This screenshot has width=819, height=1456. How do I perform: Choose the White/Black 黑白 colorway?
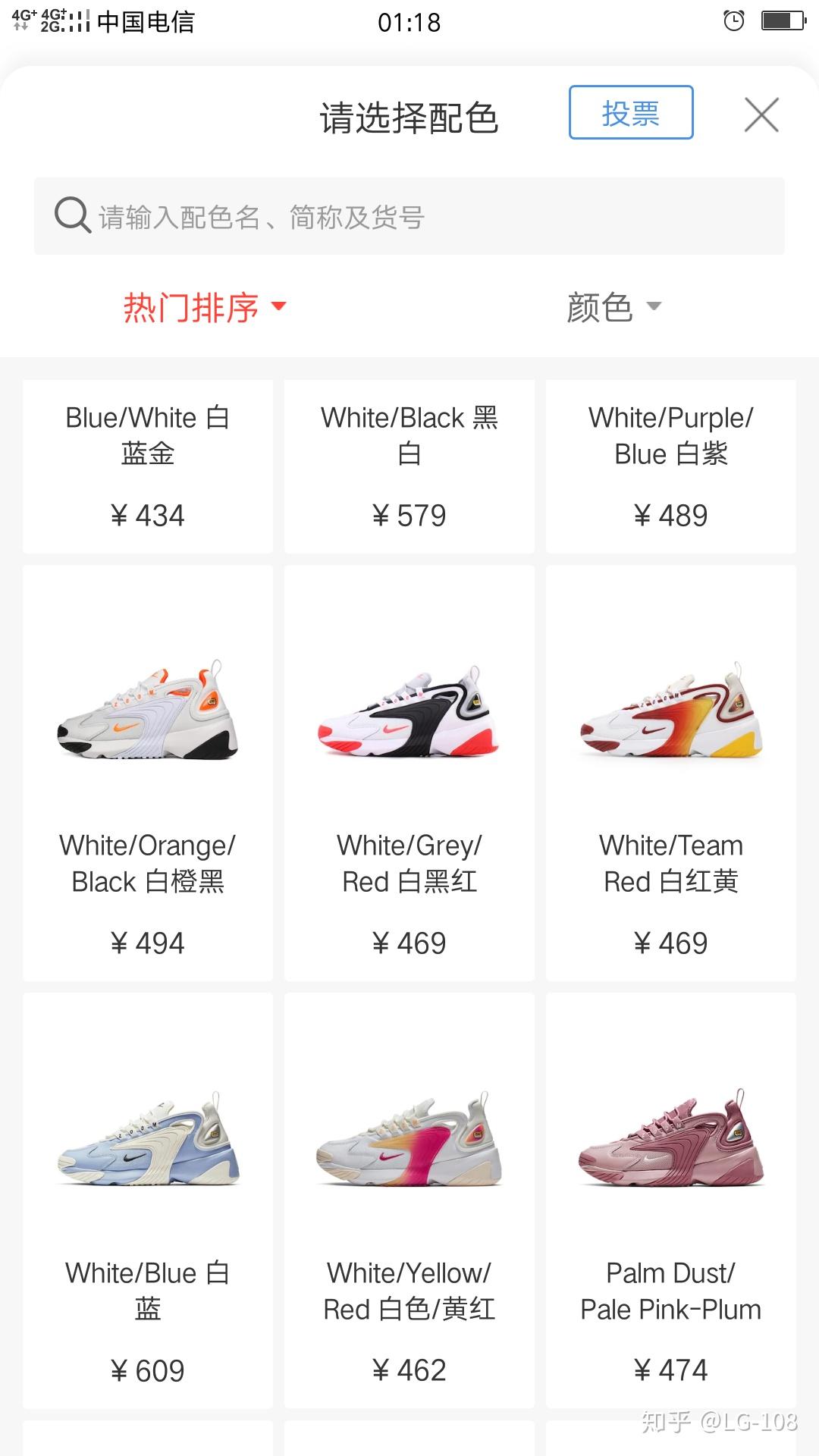coord(409,466)
